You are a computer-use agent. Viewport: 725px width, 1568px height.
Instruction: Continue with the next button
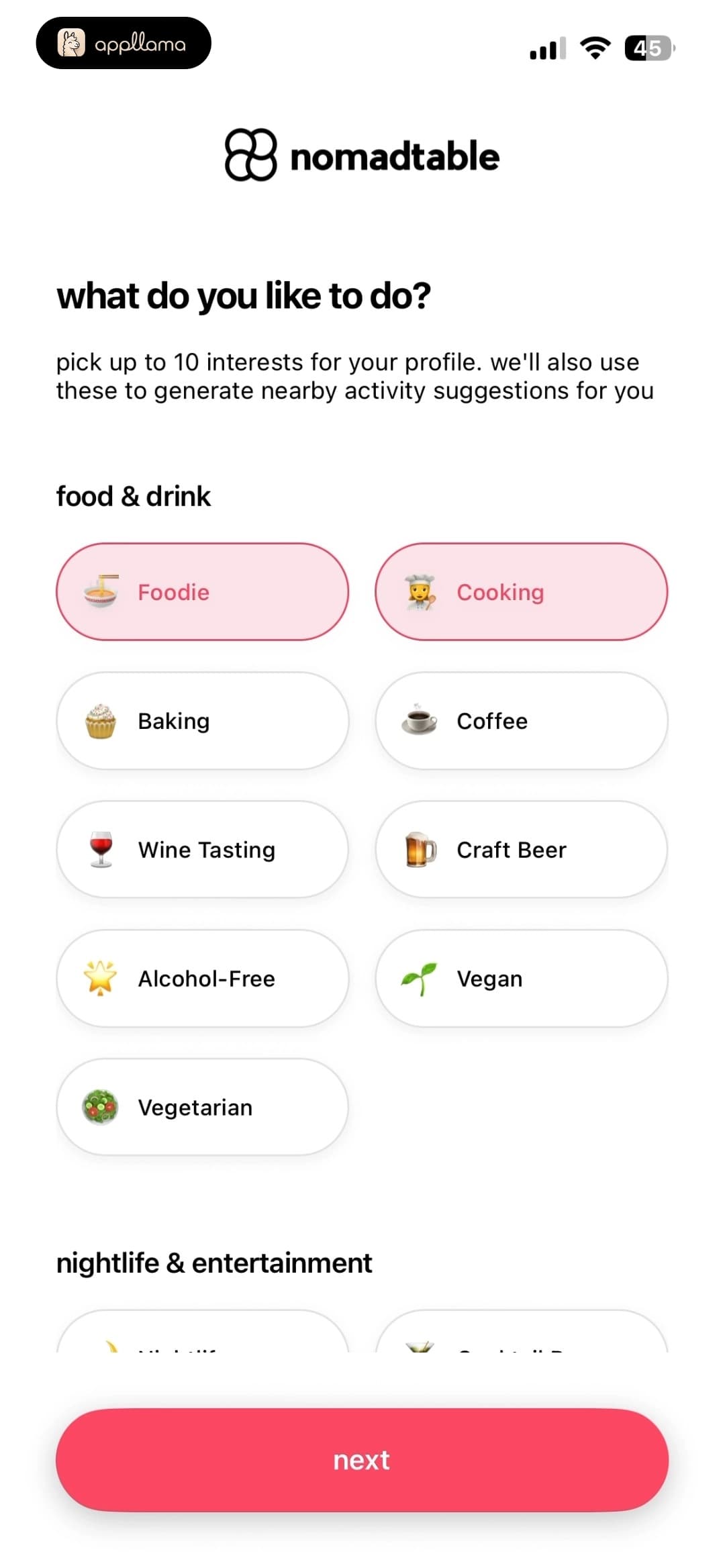coord(362,1460)
